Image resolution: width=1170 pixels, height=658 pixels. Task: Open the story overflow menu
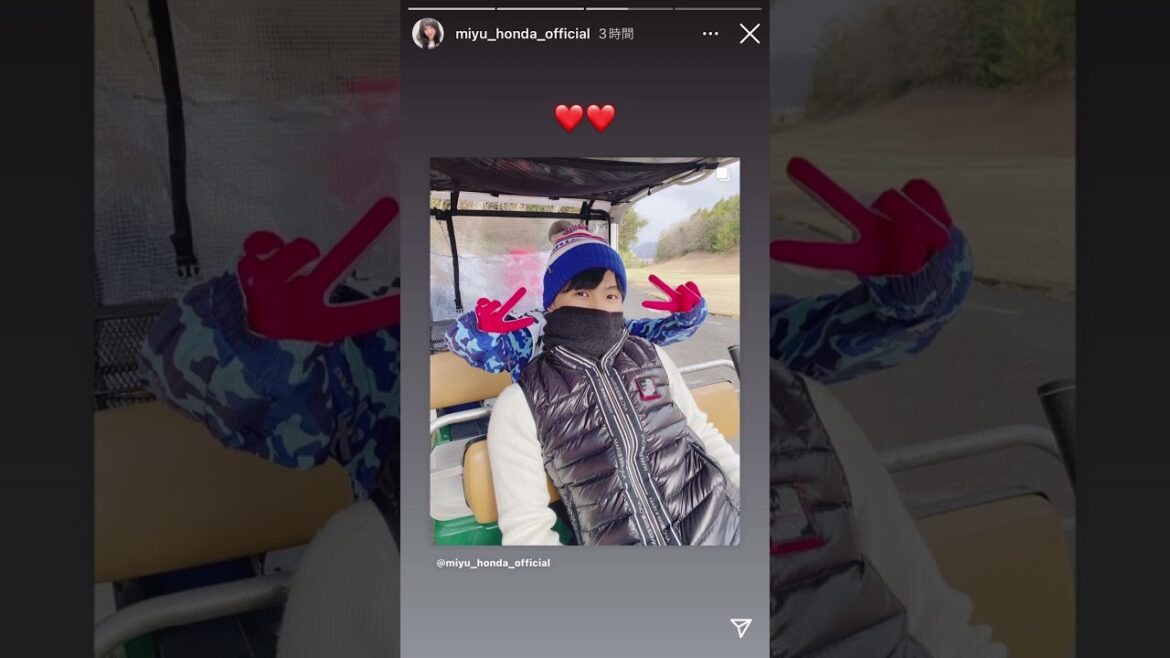pos(710,34)
